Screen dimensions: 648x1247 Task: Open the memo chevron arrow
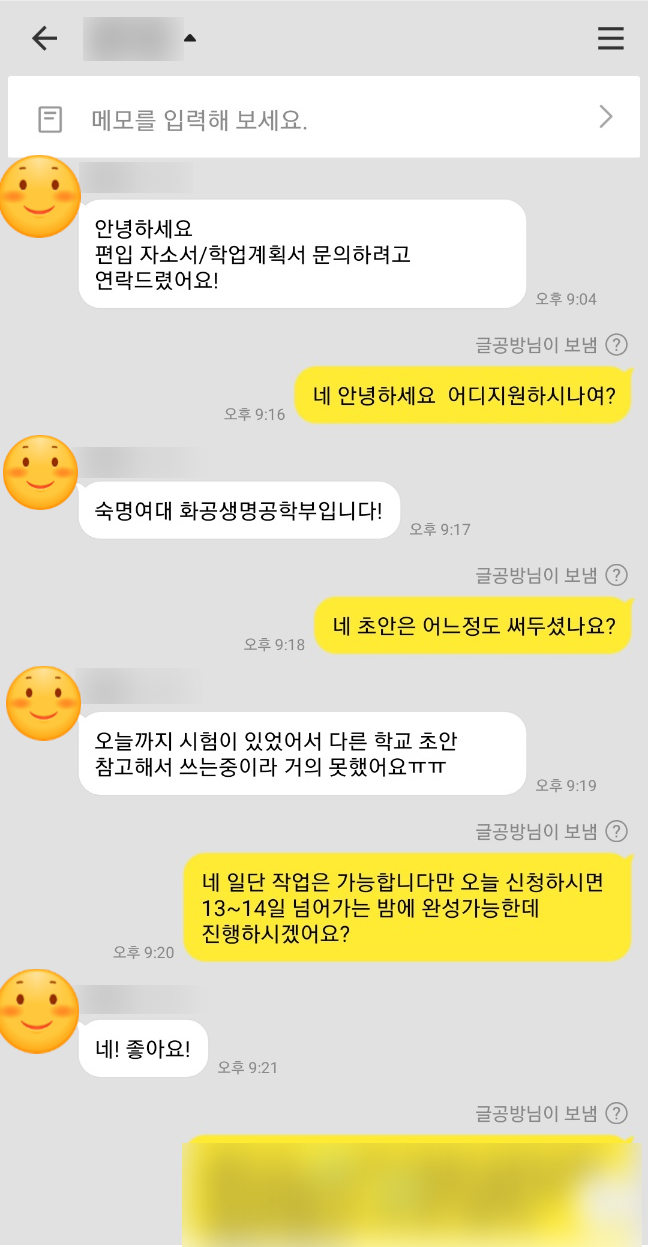click(x=605, y=118)
